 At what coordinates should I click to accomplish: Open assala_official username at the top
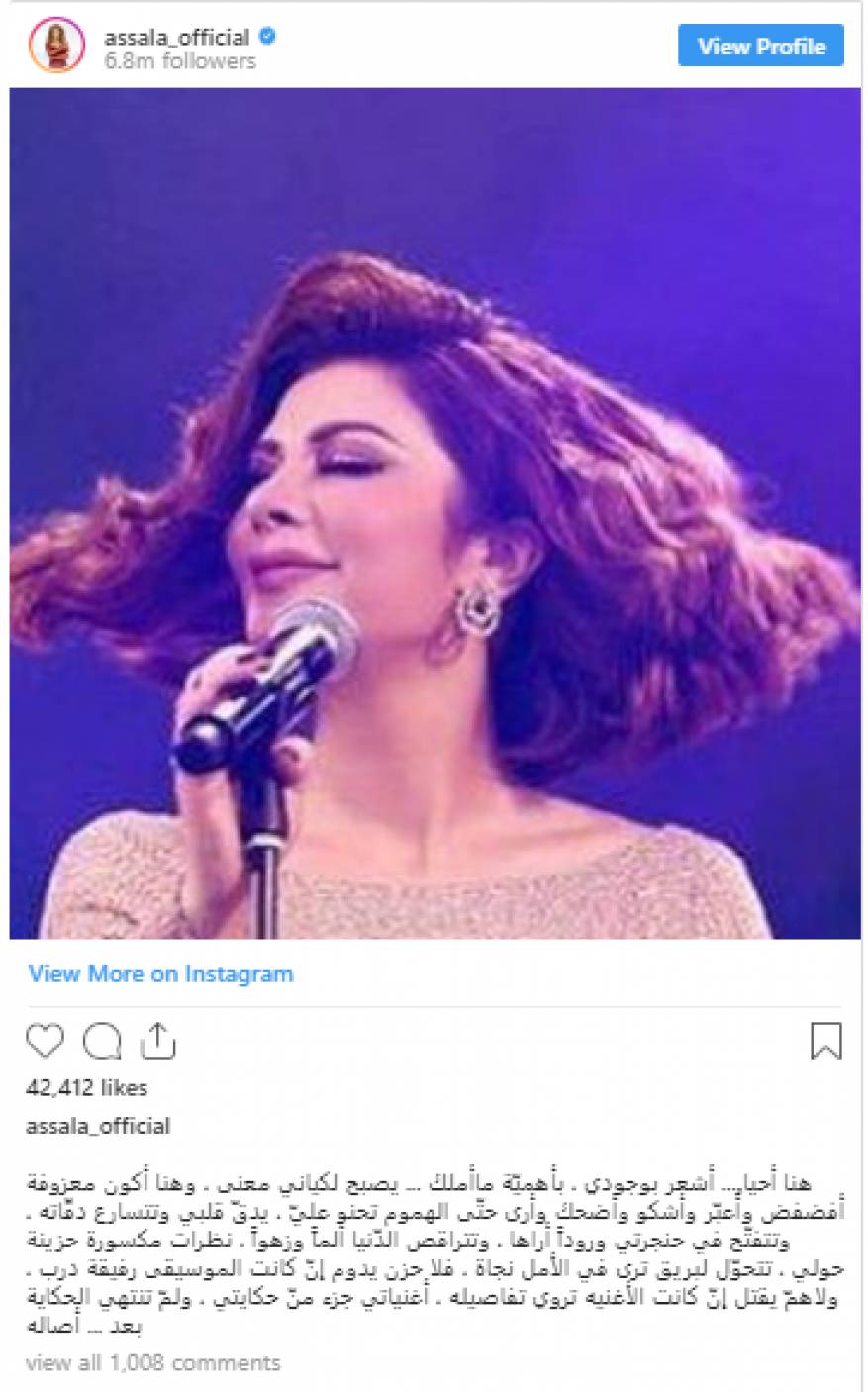pos(177,38)
